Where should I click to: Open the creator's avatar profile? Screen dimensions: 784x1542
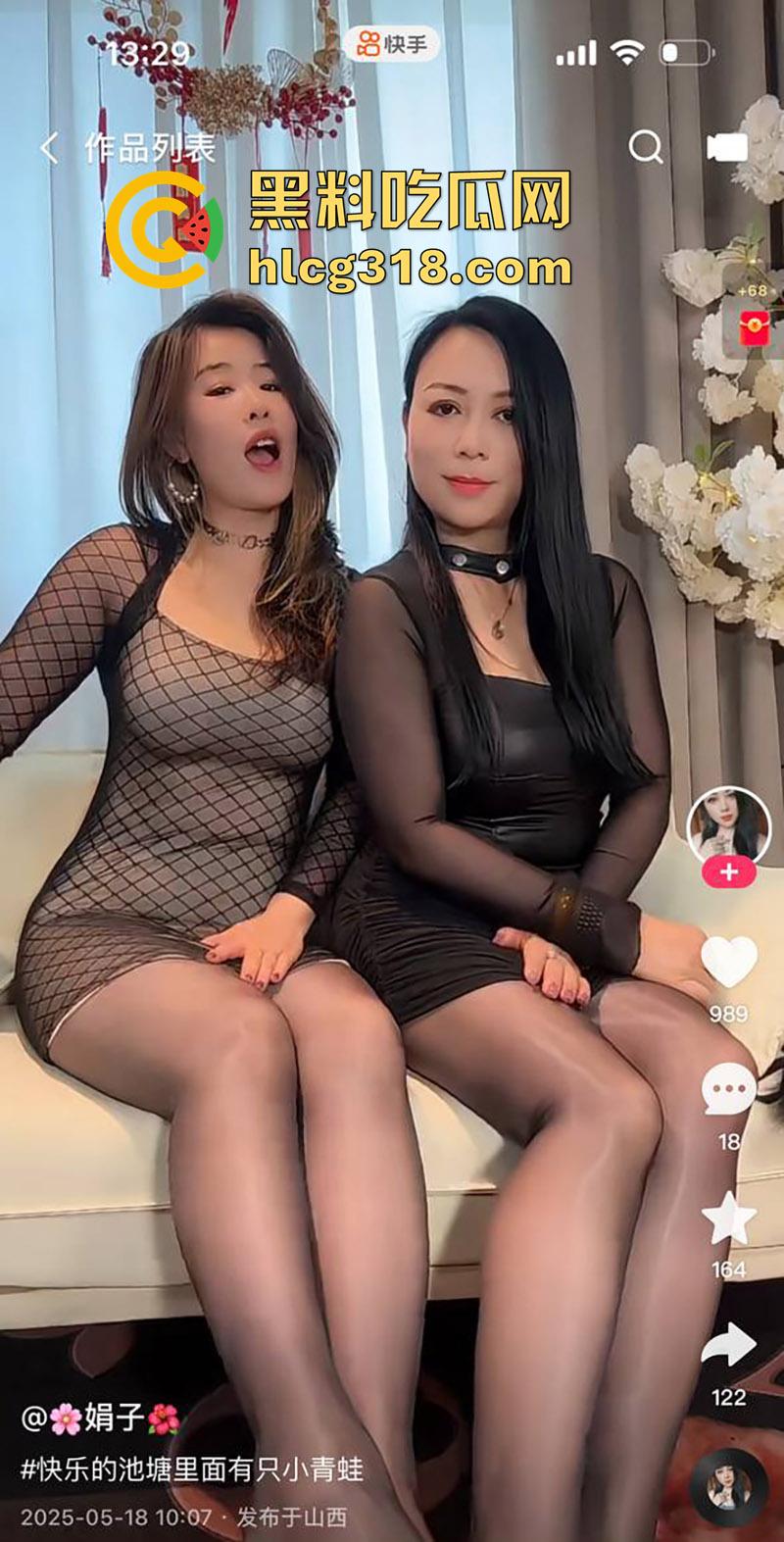(729, 825)
